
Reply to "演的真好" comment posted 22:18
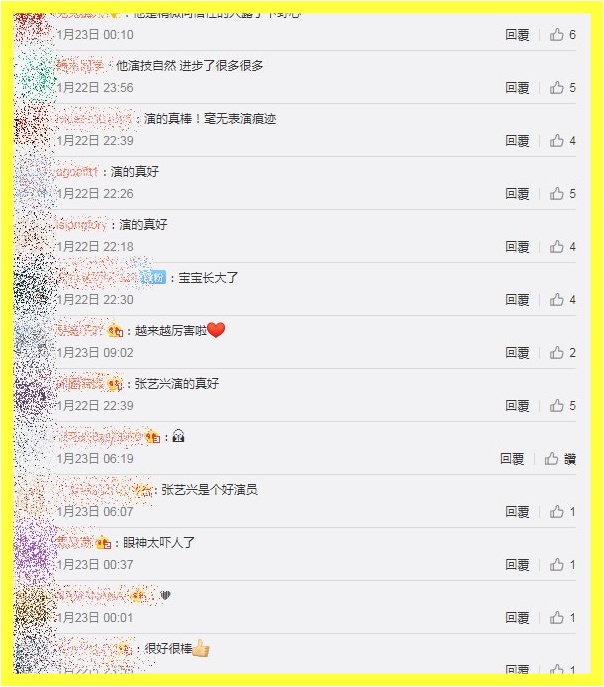click(x=517, y=247)
